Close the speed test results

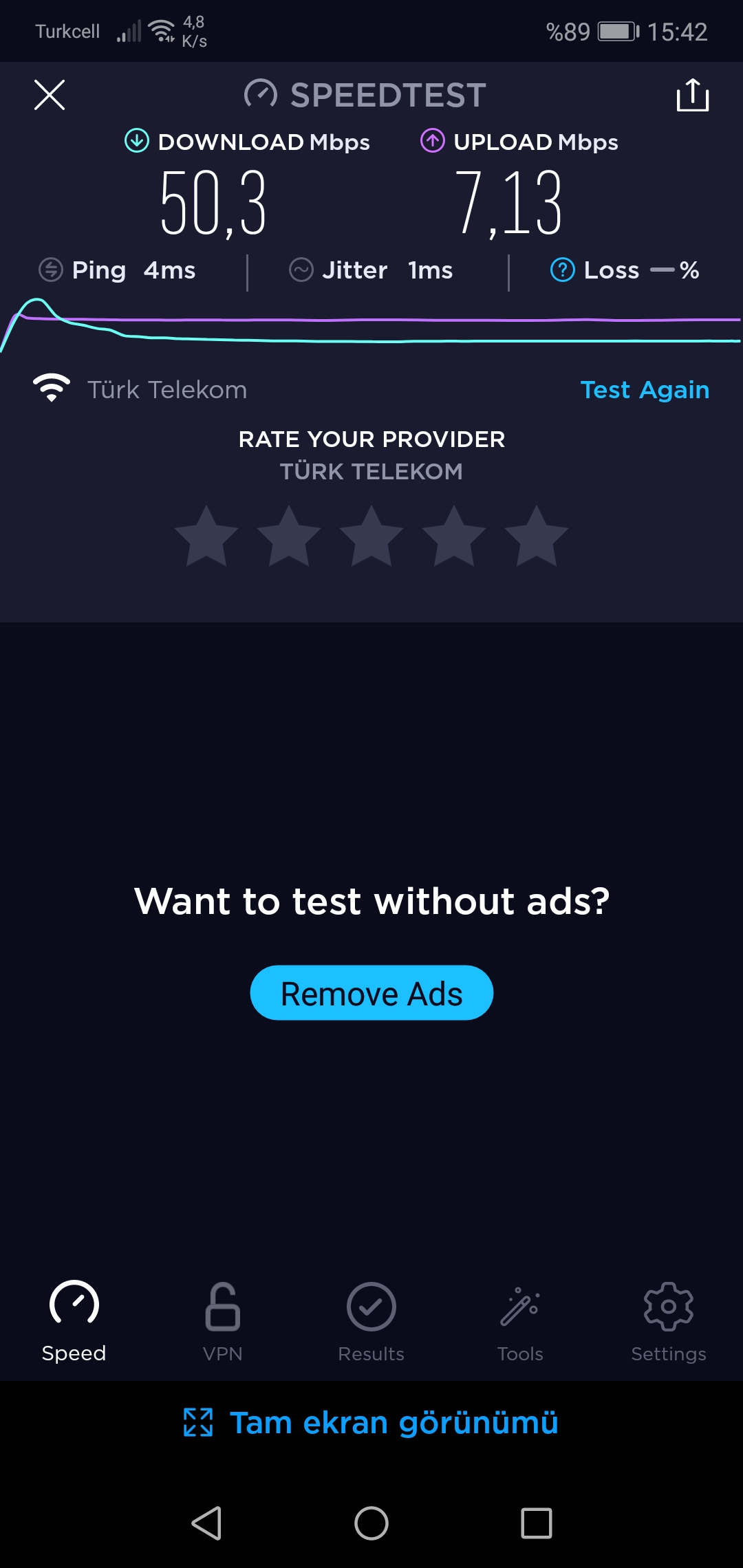coord(50,95)
